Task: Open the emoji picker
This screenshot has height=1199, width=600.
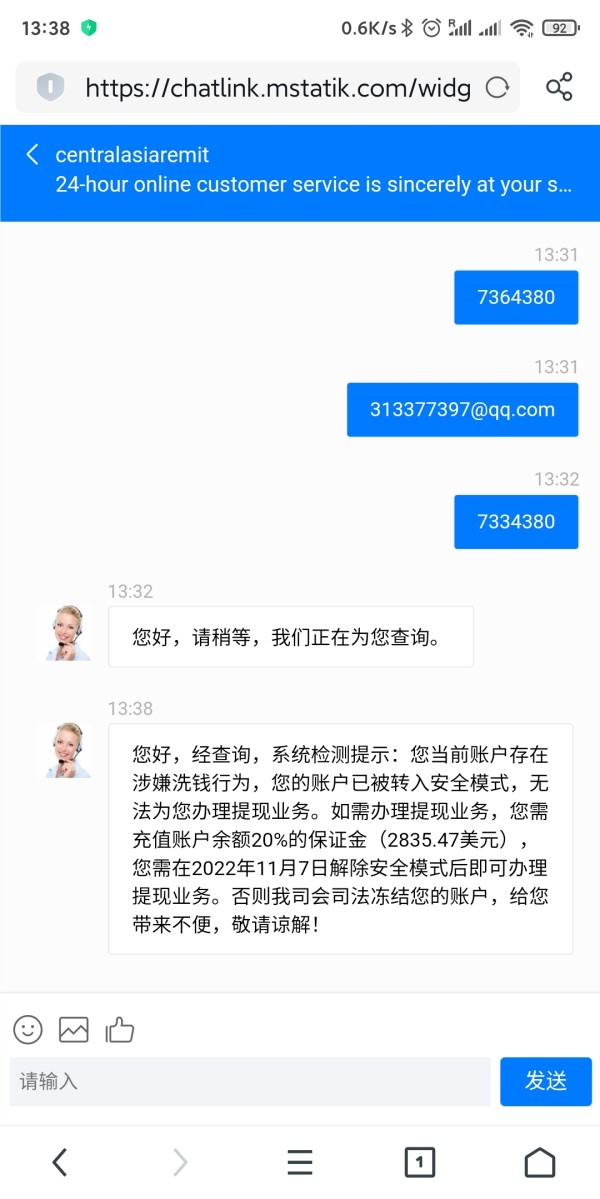Action: (x=28, y=1029)
